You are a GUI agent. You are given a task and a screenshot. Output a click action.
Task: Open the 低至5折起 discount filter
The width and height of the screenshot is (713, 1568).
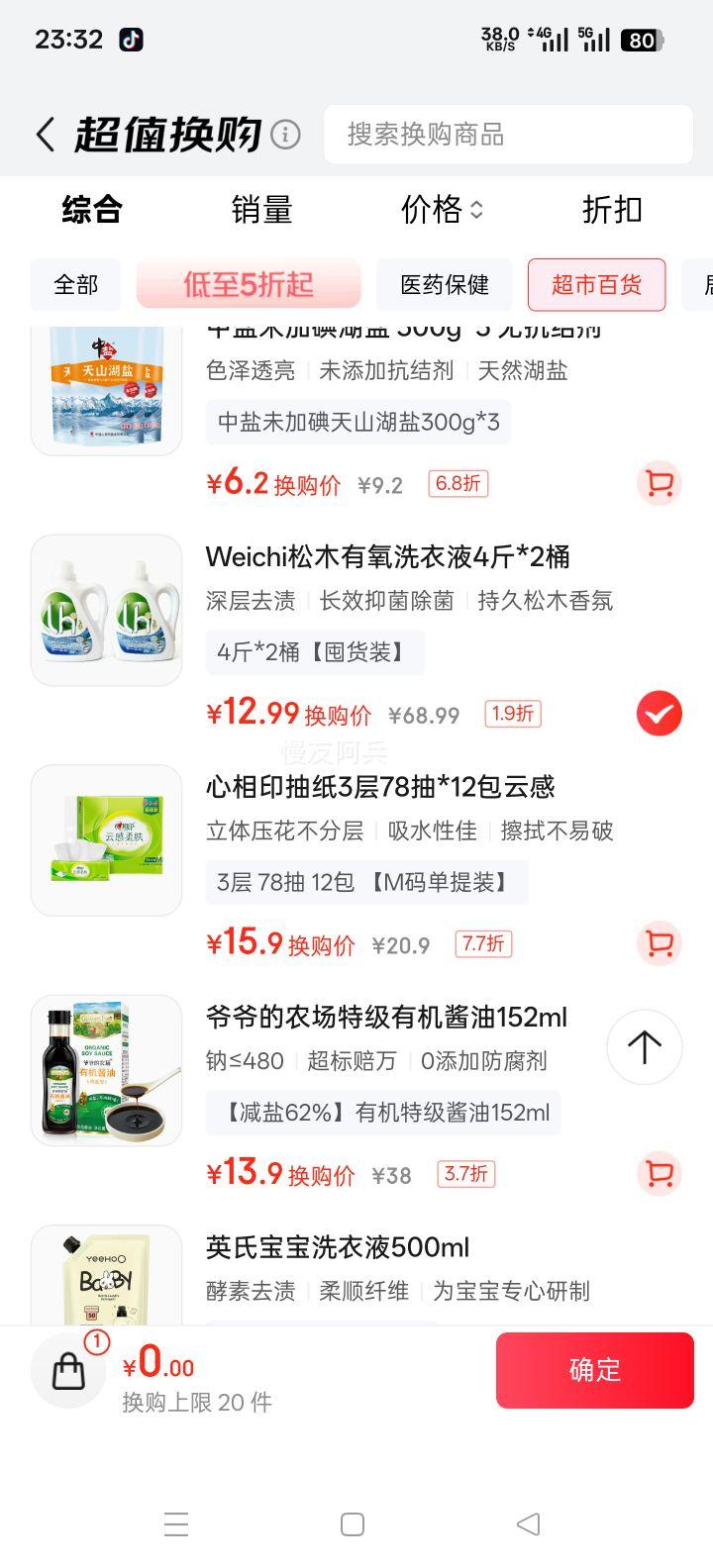coord(249,285)
